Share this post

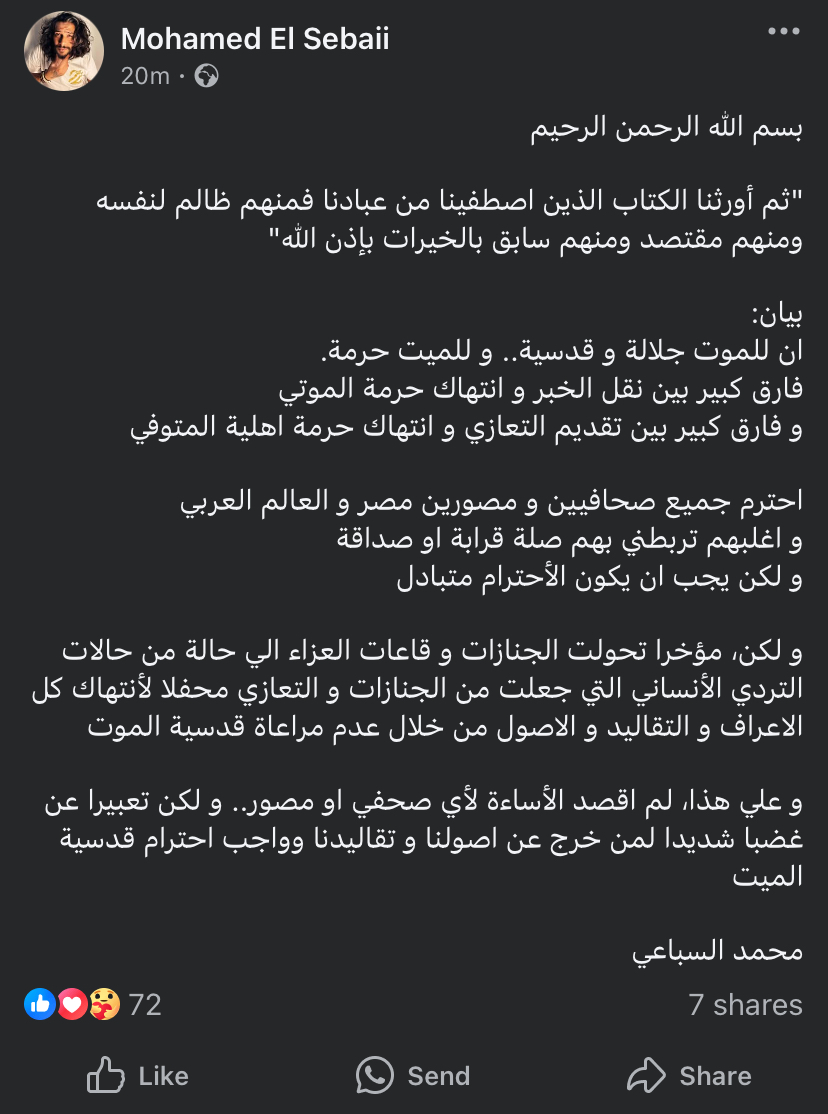[x=689, y=1076]
